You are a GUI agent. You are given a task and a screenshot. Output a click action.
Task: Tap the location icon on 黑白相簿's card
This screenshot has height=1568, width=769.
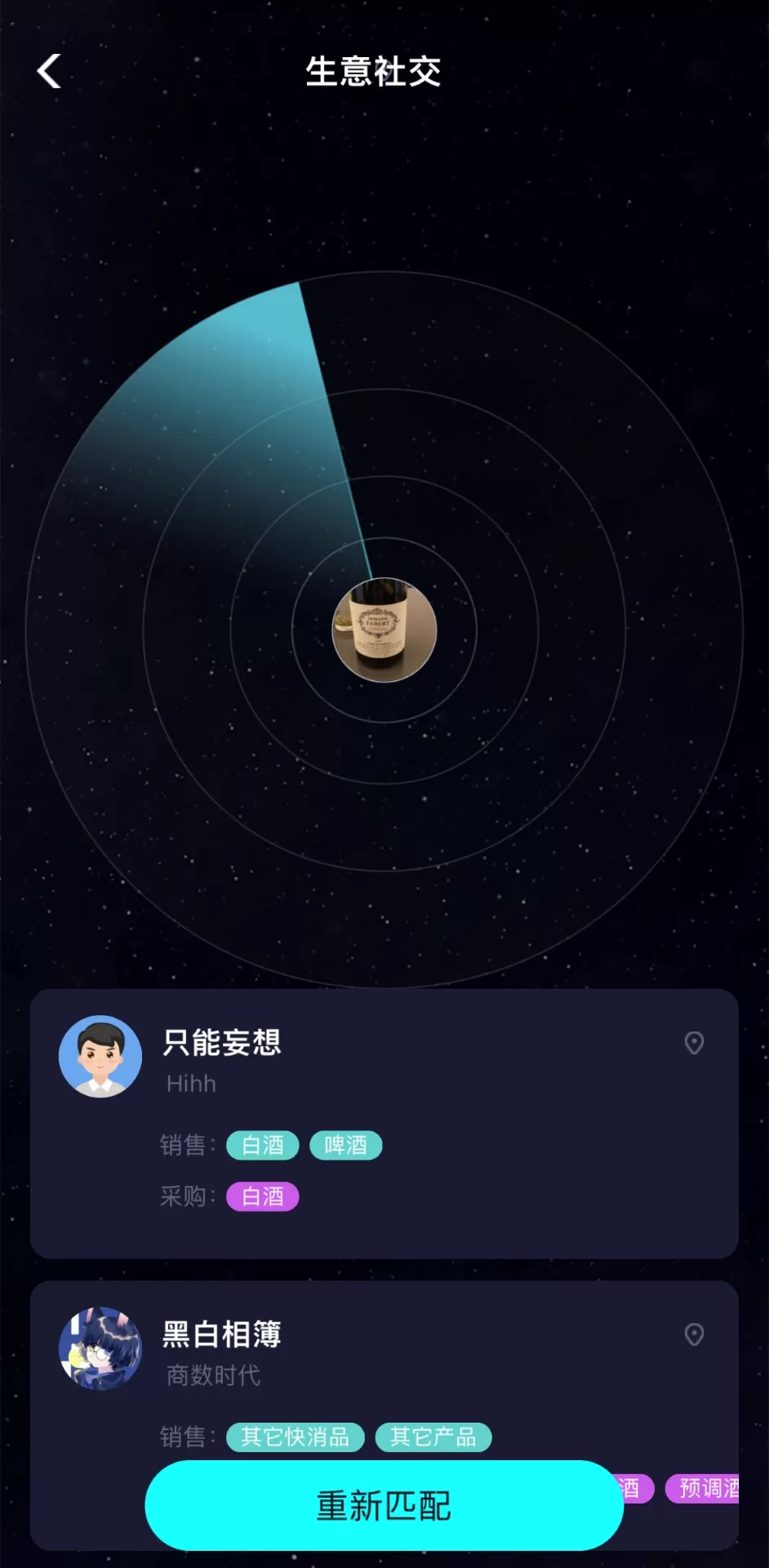click(x=694, y=1334)
